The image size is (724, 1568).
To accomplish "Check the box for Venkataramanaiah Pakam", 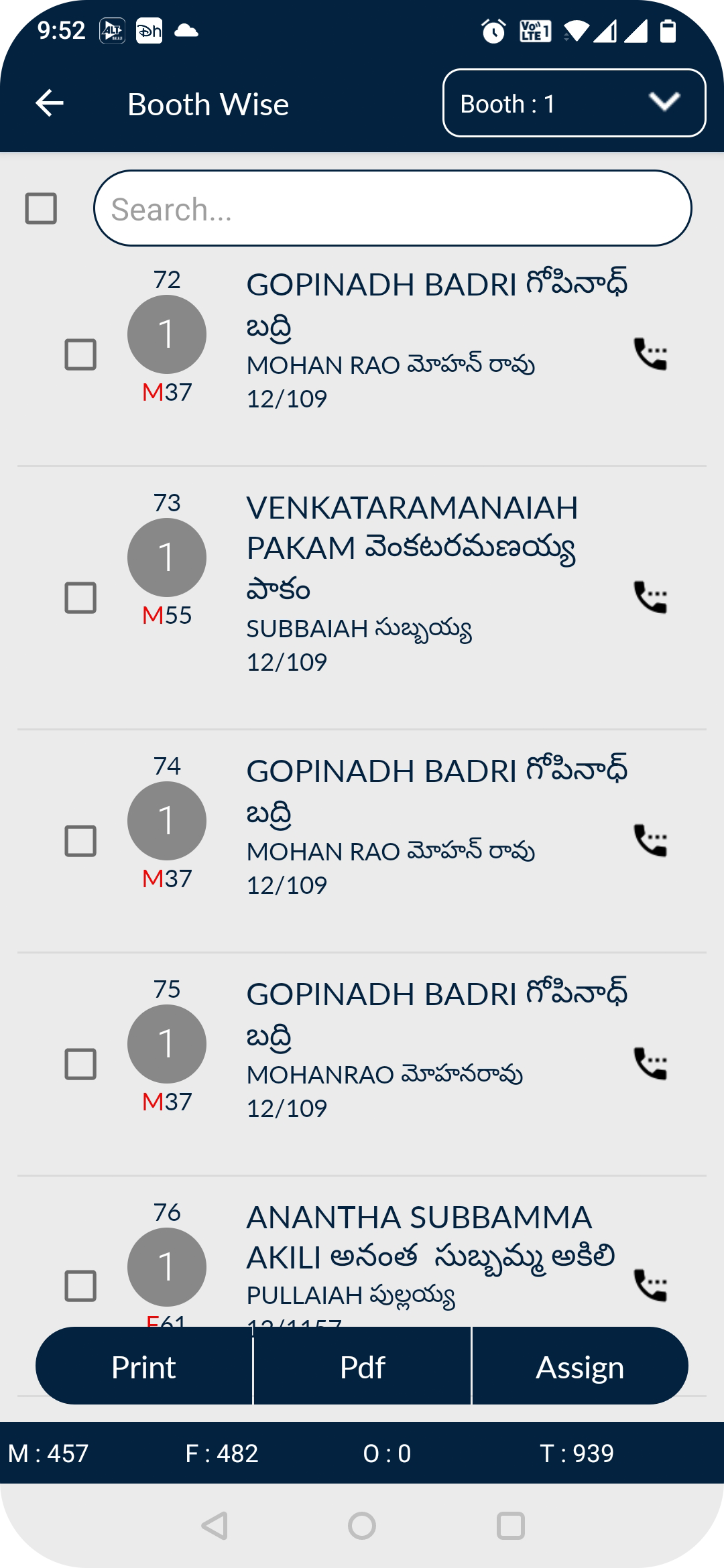I will tap(80, 598).
